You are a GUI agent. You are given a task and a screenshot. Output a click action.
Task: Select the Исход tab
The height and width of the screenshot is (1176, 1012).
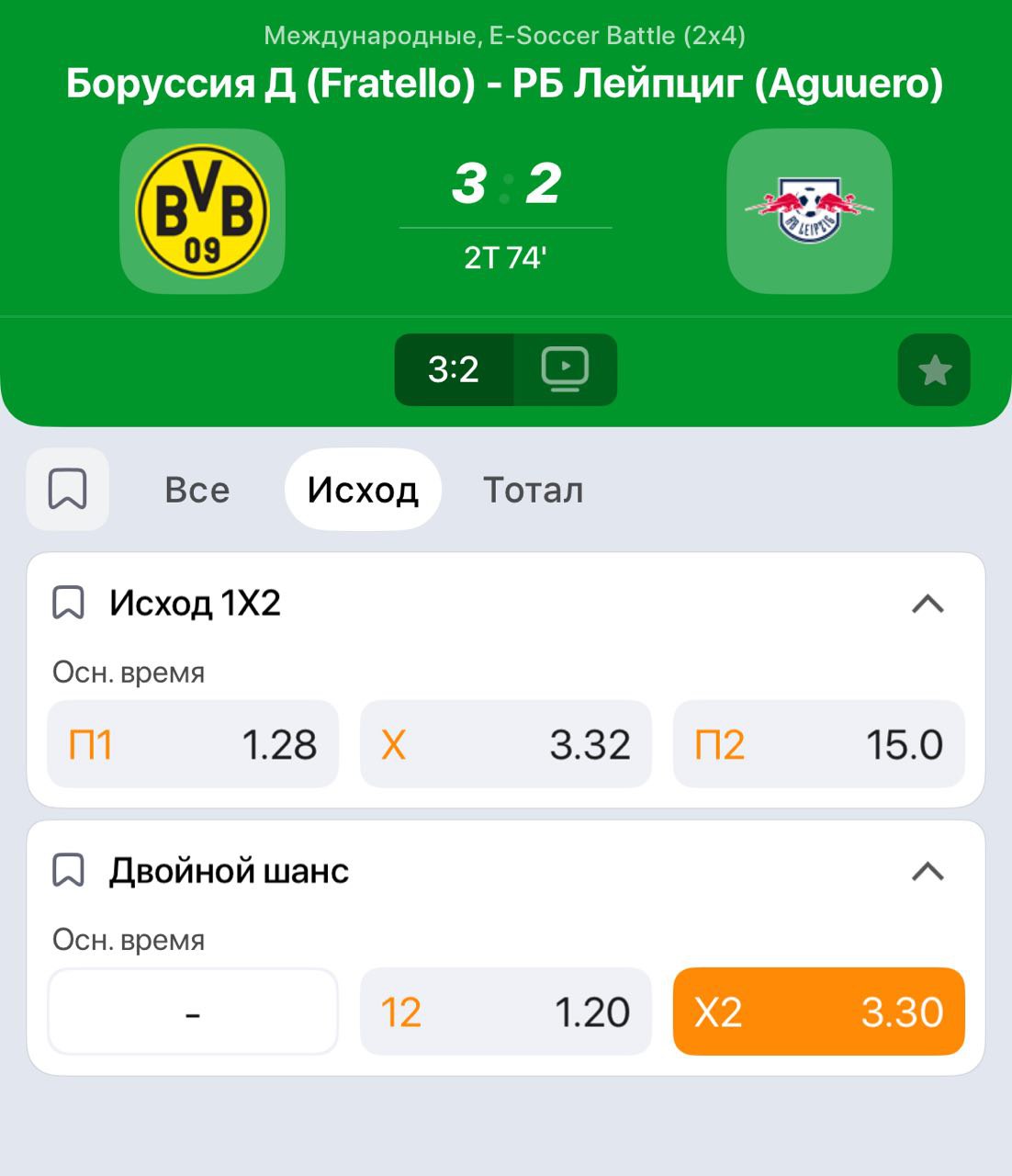tap(363, 490)
